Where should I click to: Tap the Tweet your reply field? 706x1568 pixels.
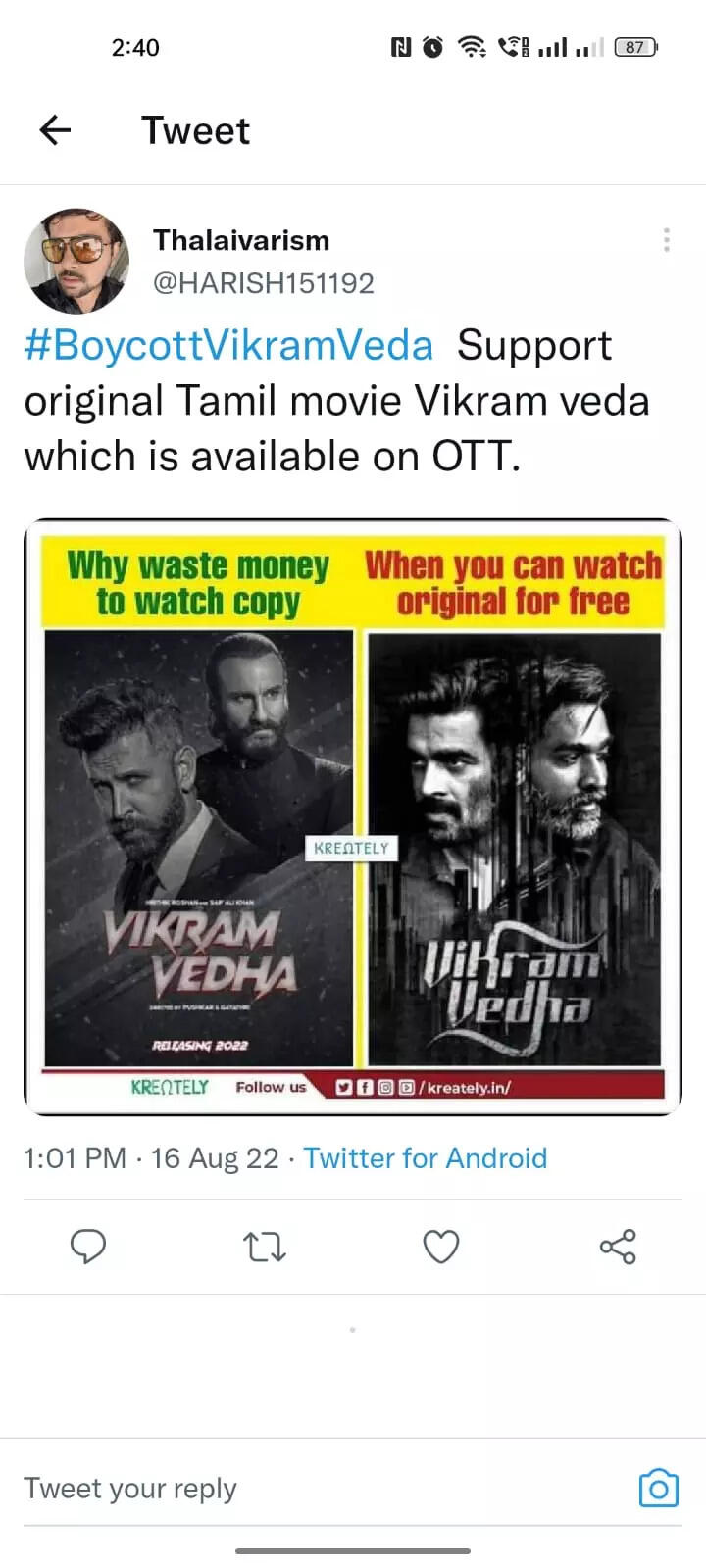(324, 1489)
